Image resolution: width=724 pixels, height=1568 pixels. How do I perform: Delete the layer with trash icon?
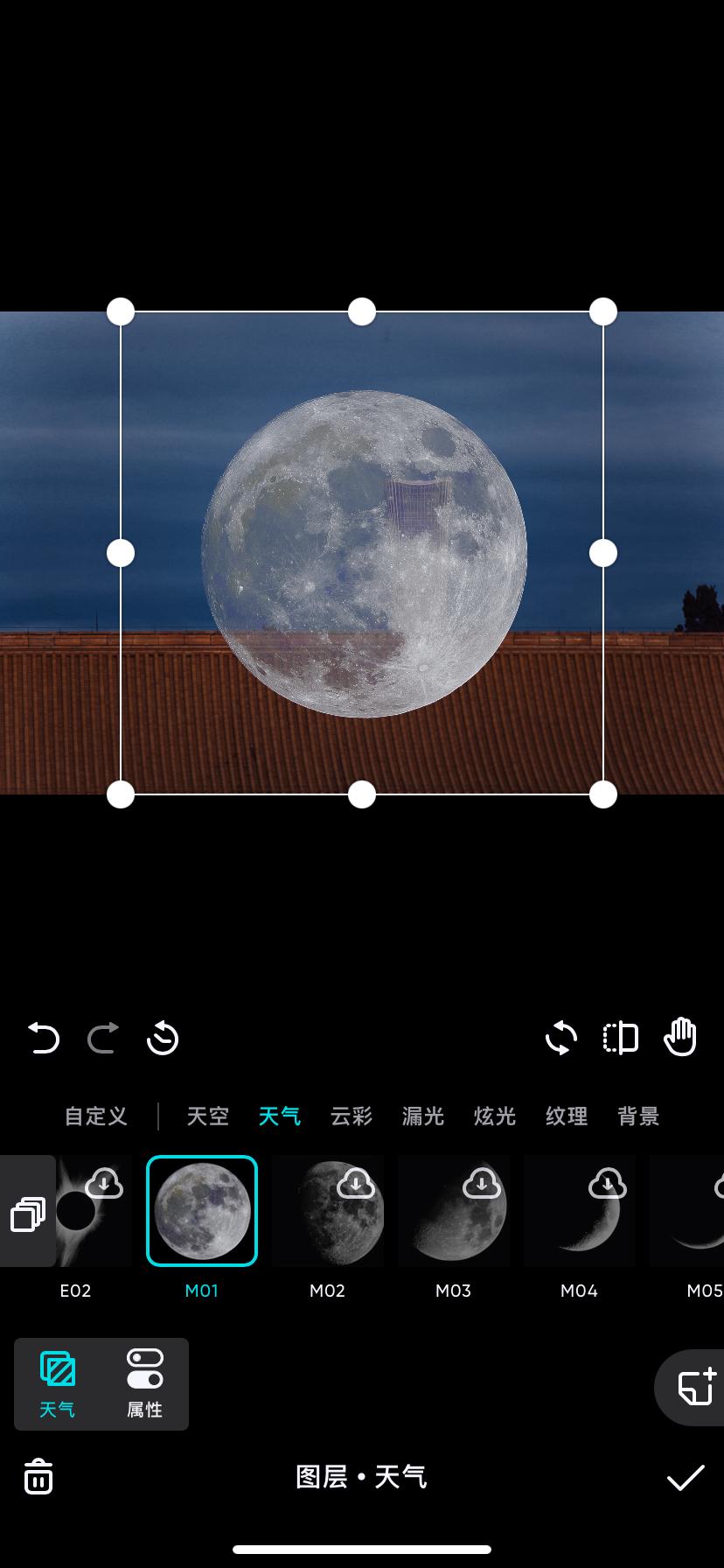37,1475
